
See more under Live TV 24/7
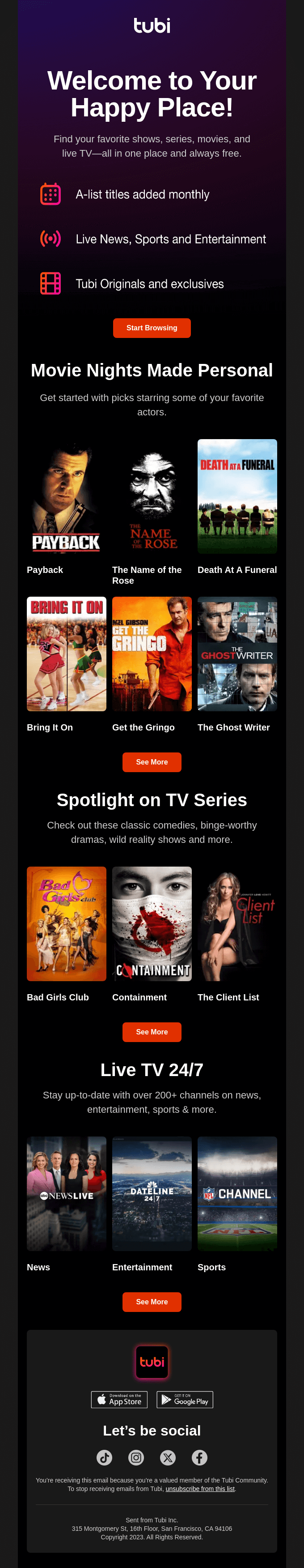(152, 1301)
